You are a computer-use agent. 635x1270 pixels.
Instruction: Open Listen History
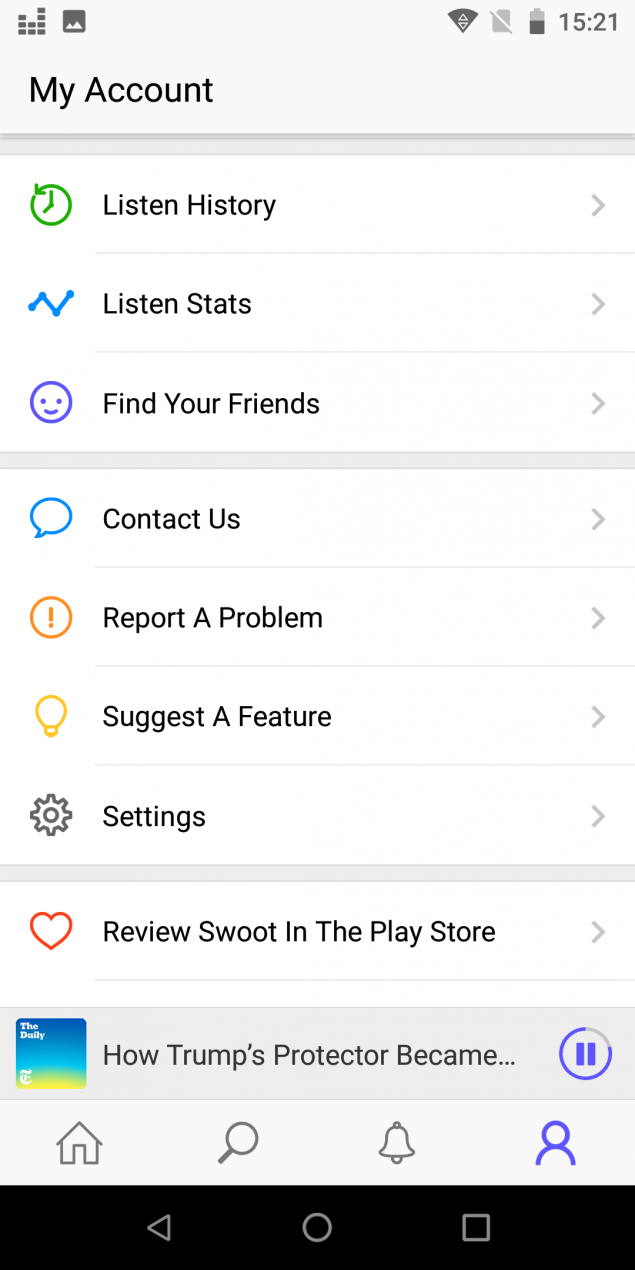pos(317,205)
